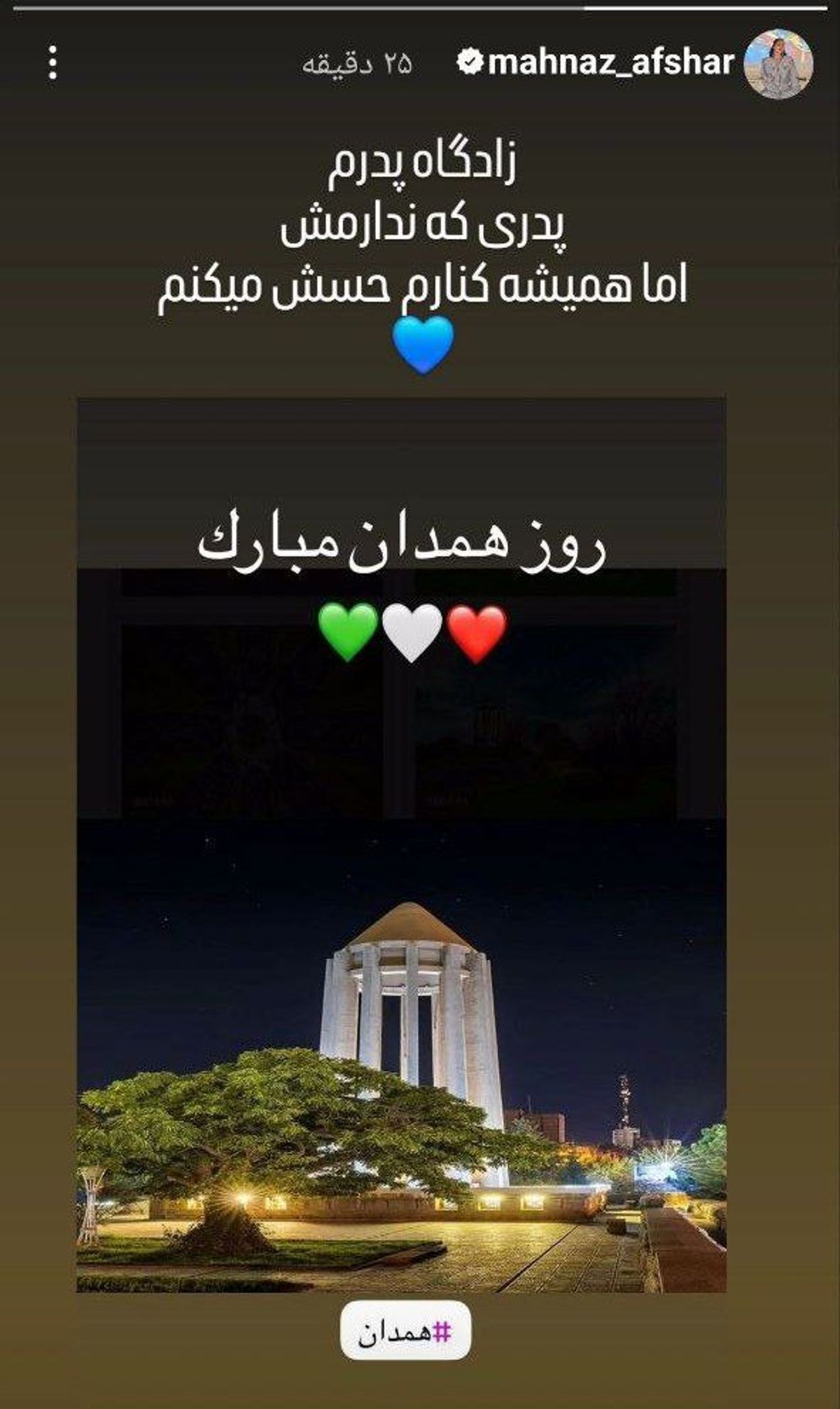The width and height of the screenshot is (840, 1409).
Task: Open the reshared Hamedan post
Action: coord(401,910)
